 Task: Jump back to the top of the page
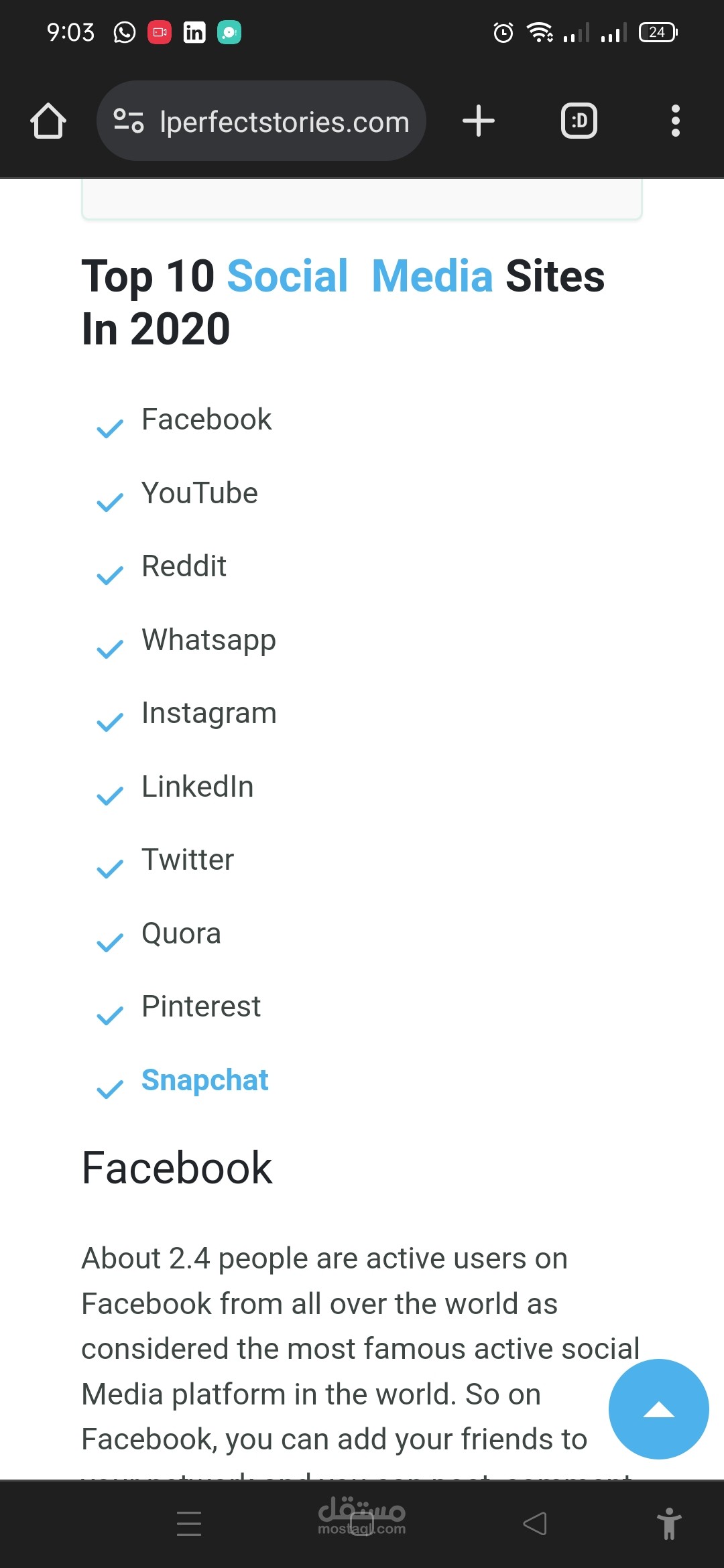coord(658,1409)
